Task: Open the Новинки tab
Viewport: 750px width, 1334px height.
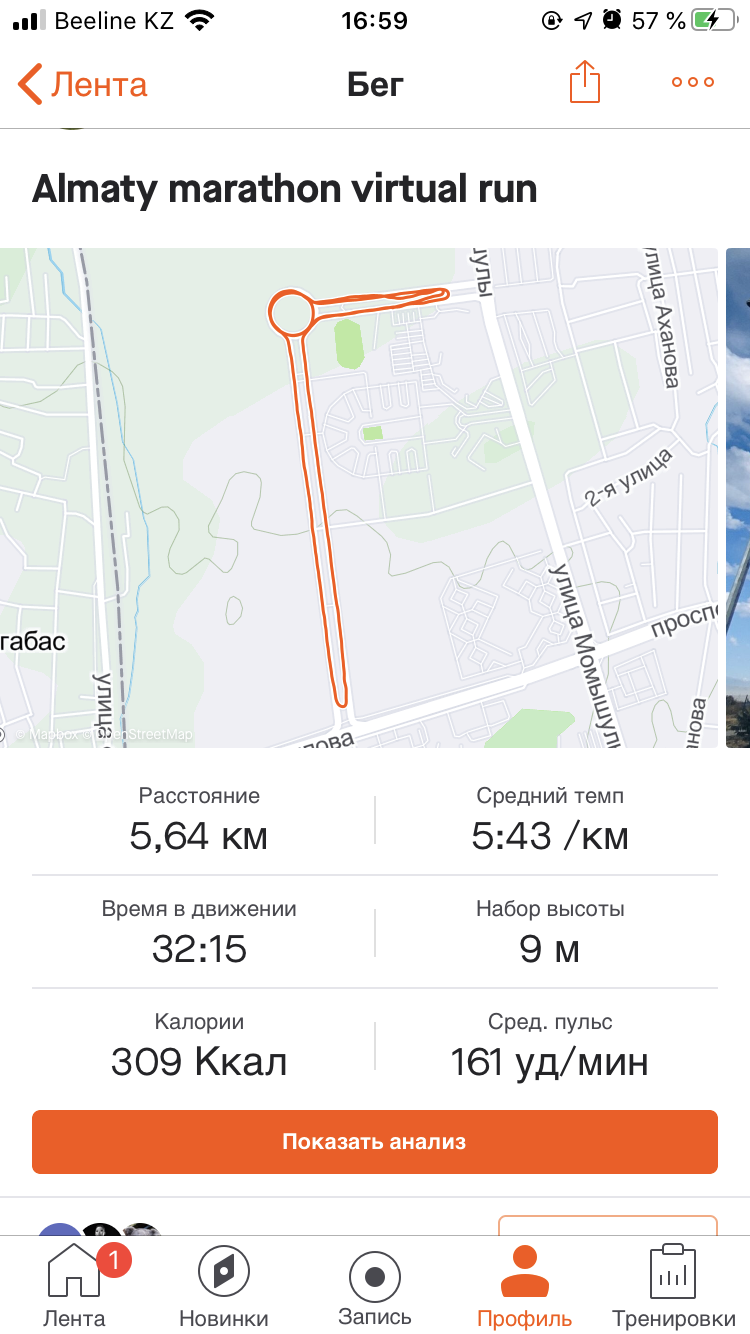Action: pyautogui.click(x=224, y=1285)
